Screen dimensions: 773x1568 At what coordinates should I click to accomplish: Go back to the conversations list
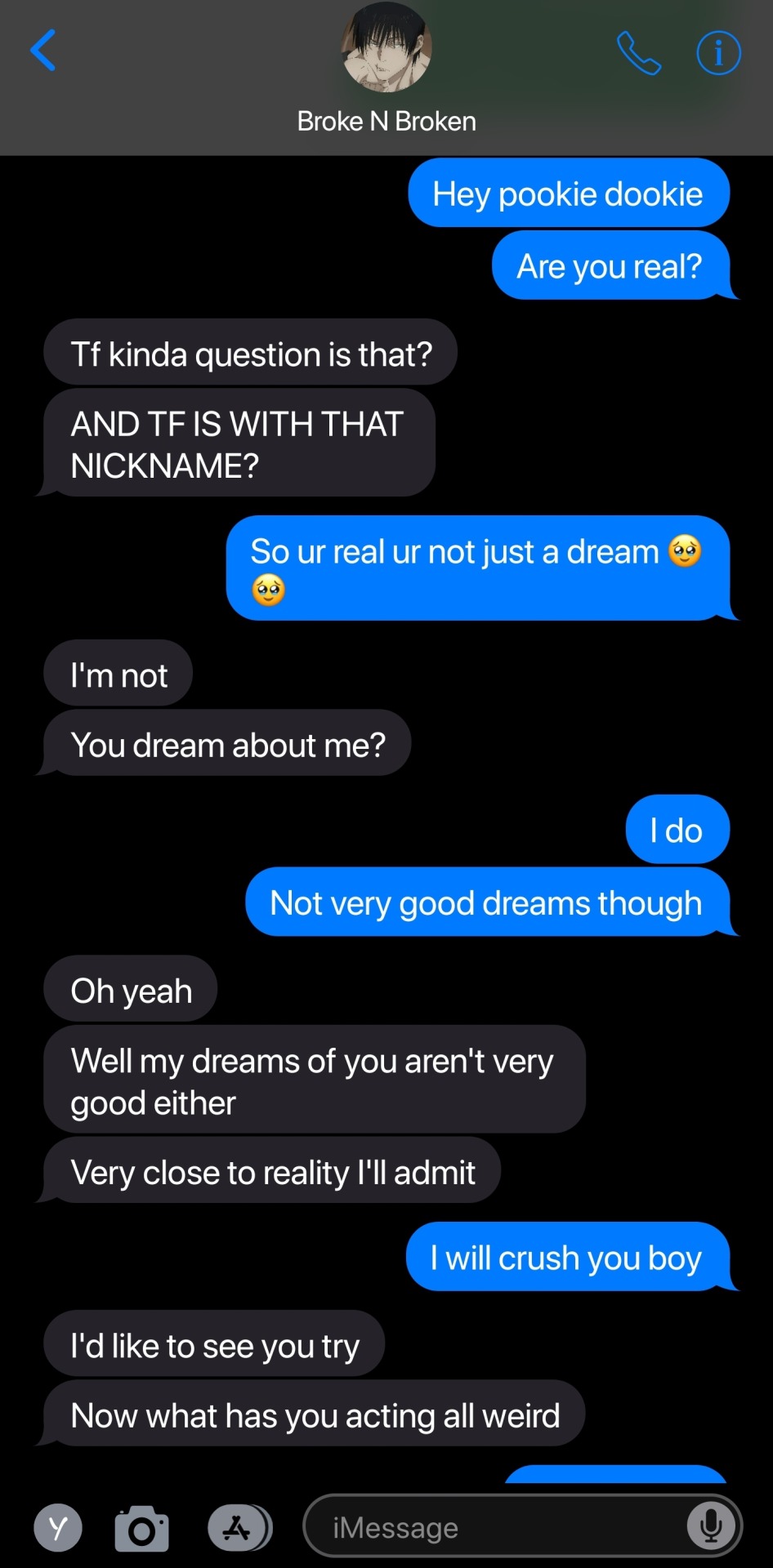coord(43,51)
